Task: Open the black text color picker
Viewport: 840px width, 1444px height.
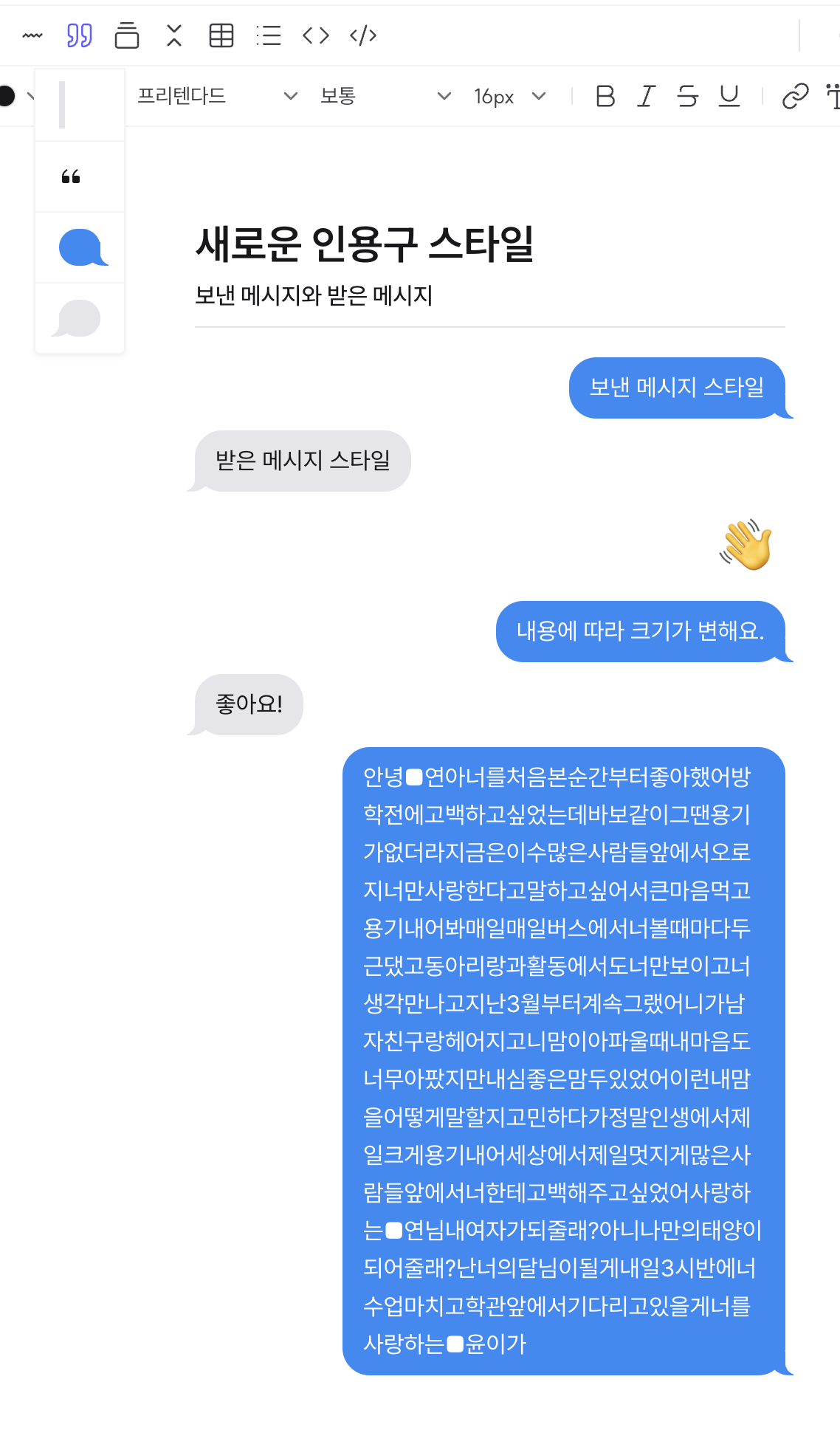Action: [10, 96]
